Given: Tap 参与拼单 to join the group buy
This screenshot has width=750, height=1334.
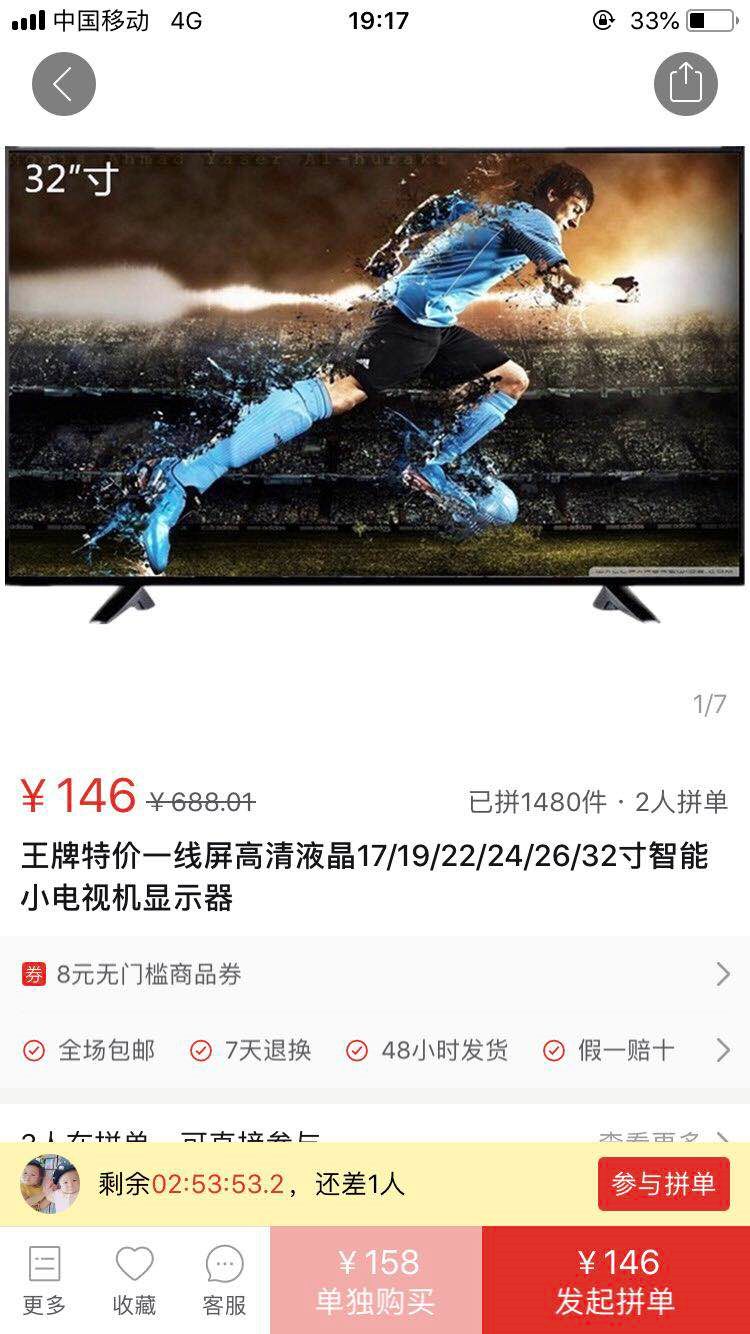Looking at the screenshot, I should pyautogui.click(x=663, y=1183).
